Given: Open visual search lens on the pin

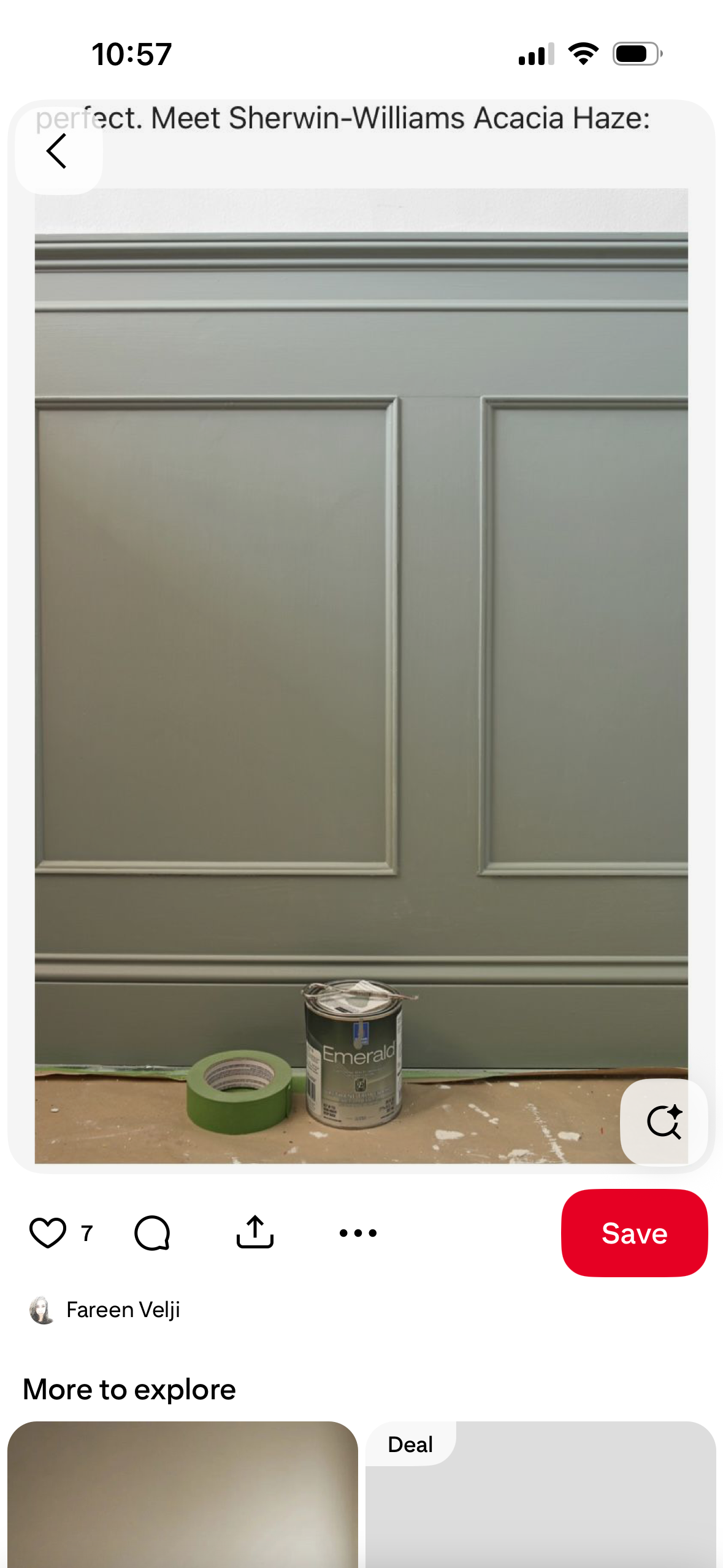Looking at the screenshot, I should [664, 1121].
